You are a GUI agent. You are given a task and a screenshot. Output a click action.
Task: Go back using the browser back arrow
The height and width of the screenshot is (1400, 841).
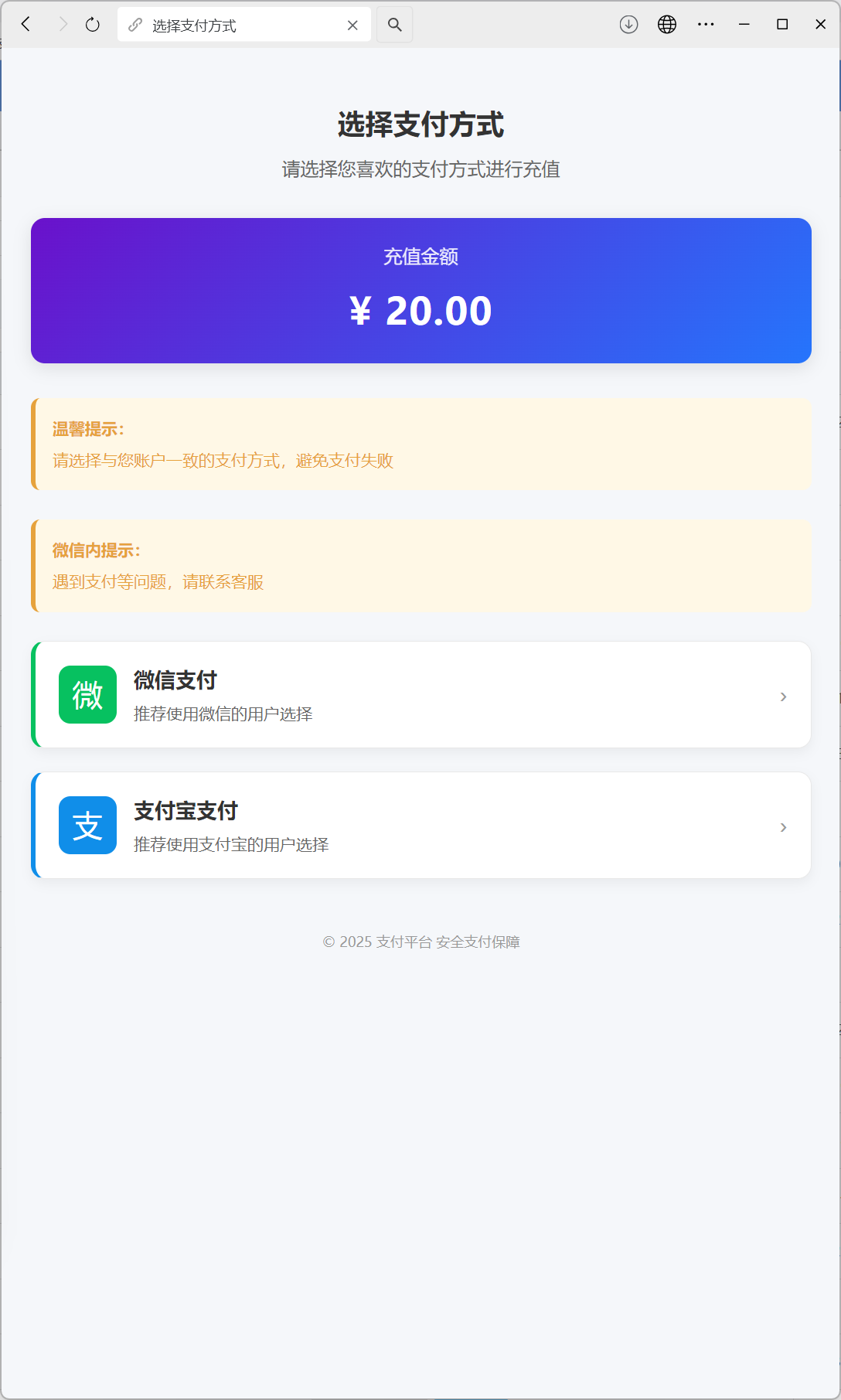[26, 24]
